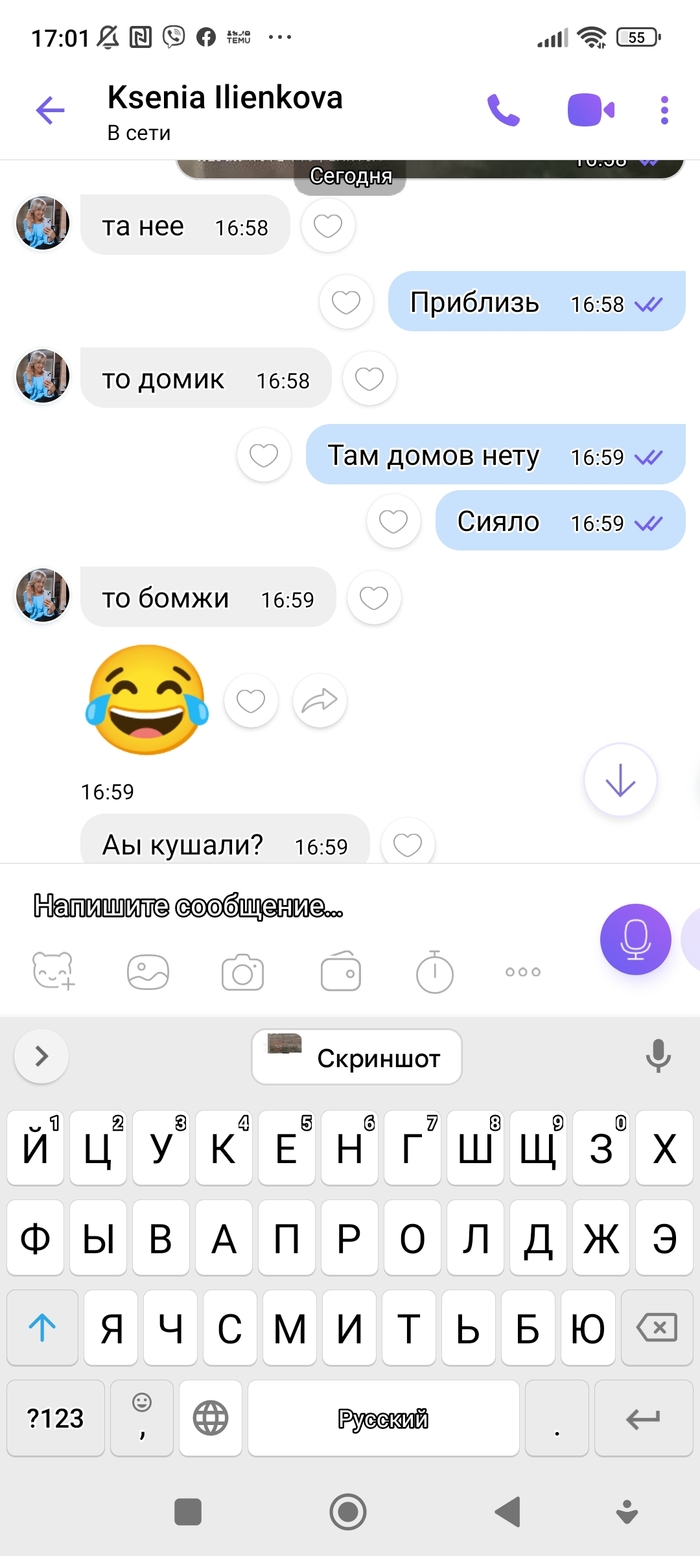This screenshot has height=1556, width=700.
Task: Record a voice message with the microphone button
Action: [x=635, y=939]
